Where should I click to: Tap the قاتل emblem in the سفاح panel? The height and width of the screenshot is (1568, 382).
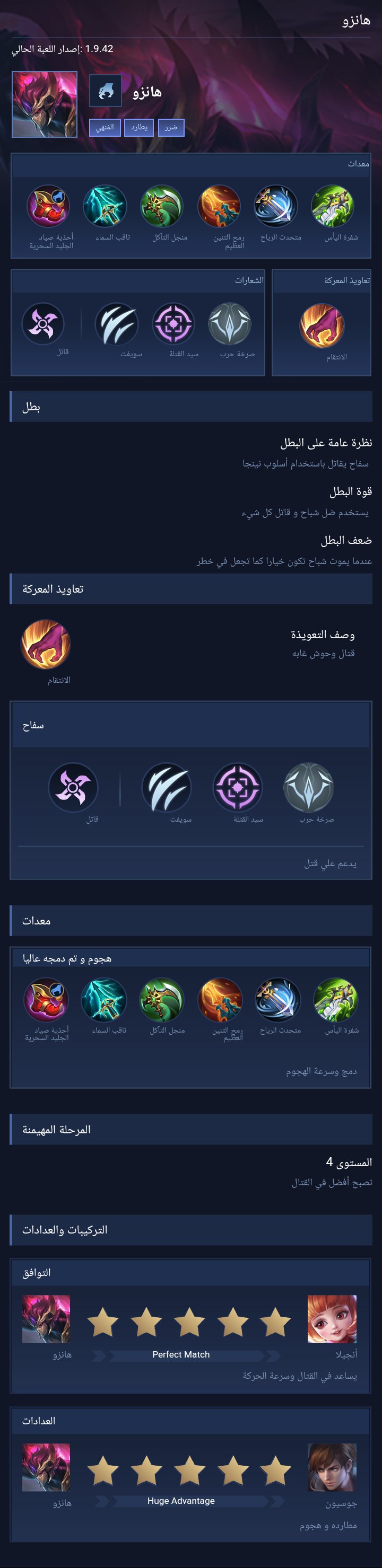73,787
